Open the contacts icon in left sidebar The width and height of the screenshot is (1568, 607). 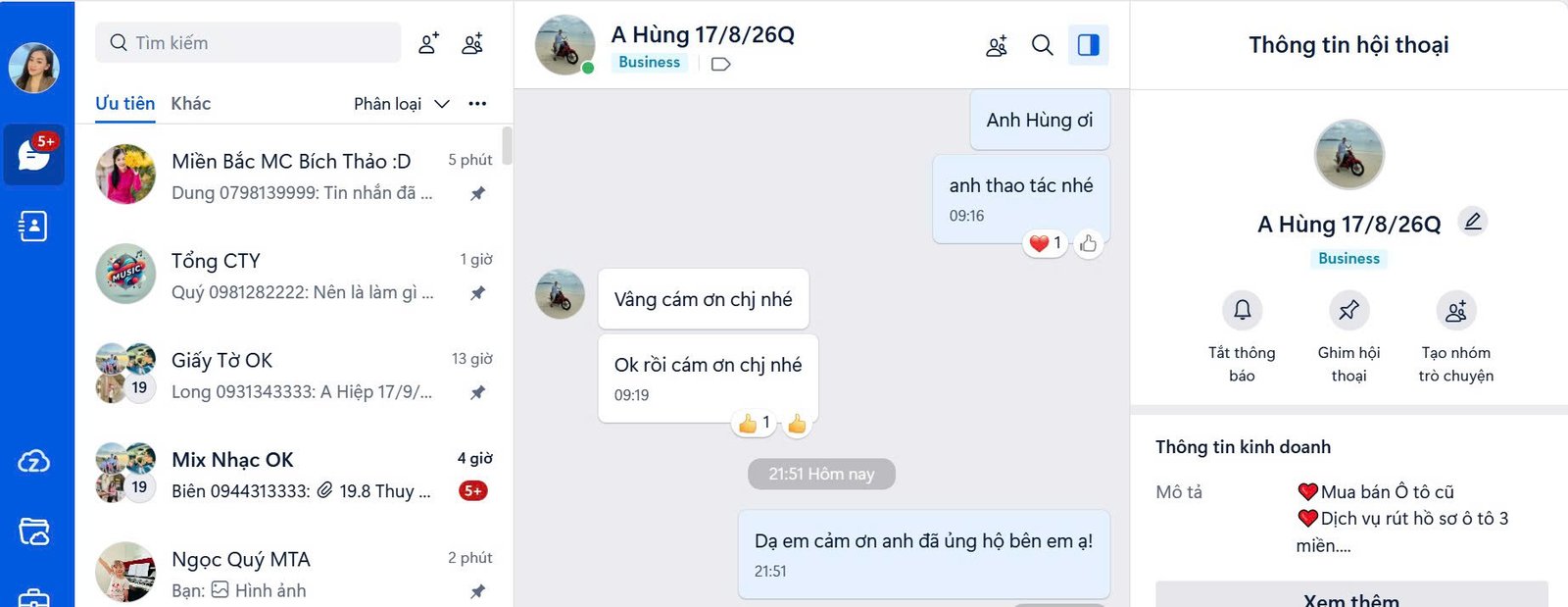33,227
